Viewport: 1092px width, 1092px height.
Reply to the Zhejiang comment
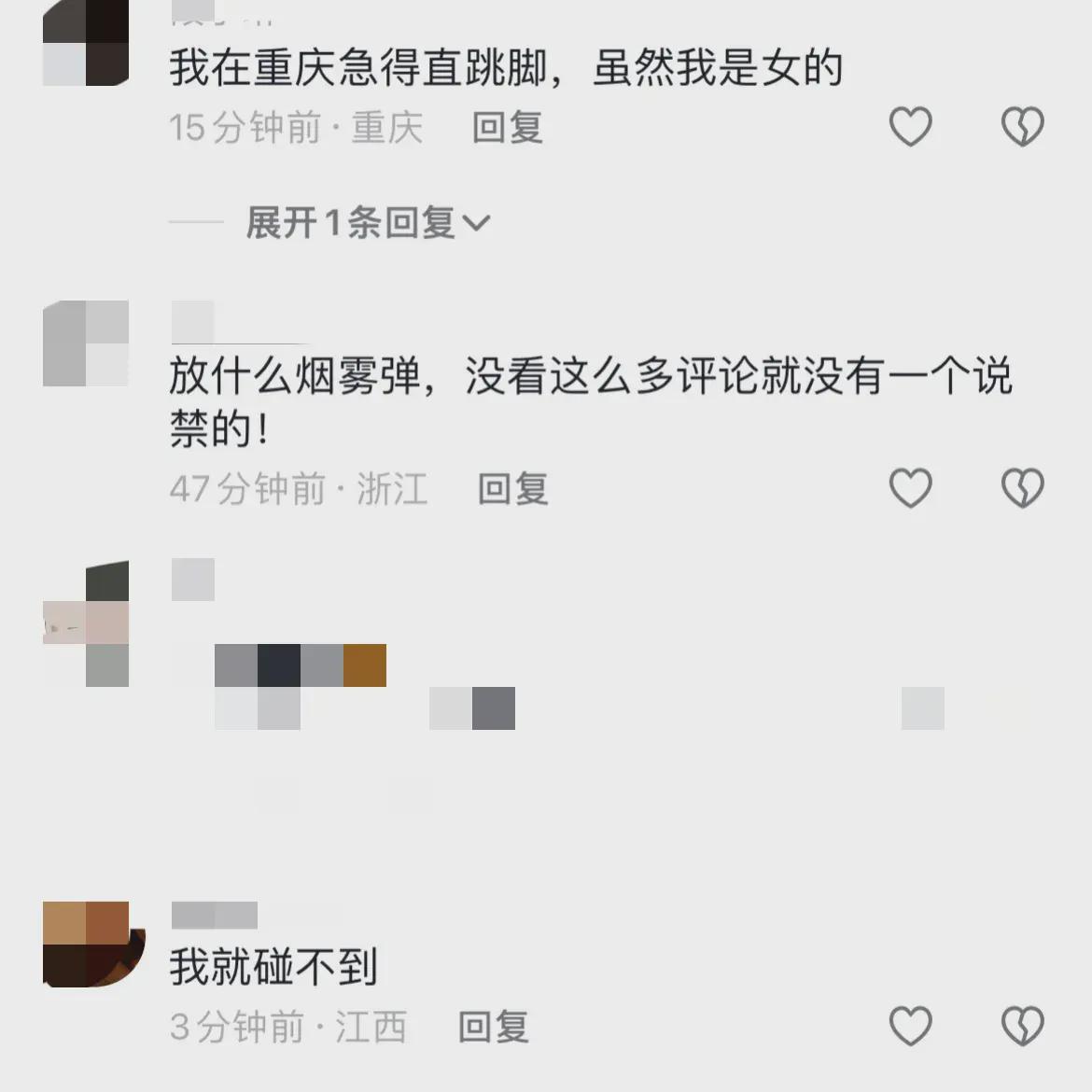(x=512, y=489)
